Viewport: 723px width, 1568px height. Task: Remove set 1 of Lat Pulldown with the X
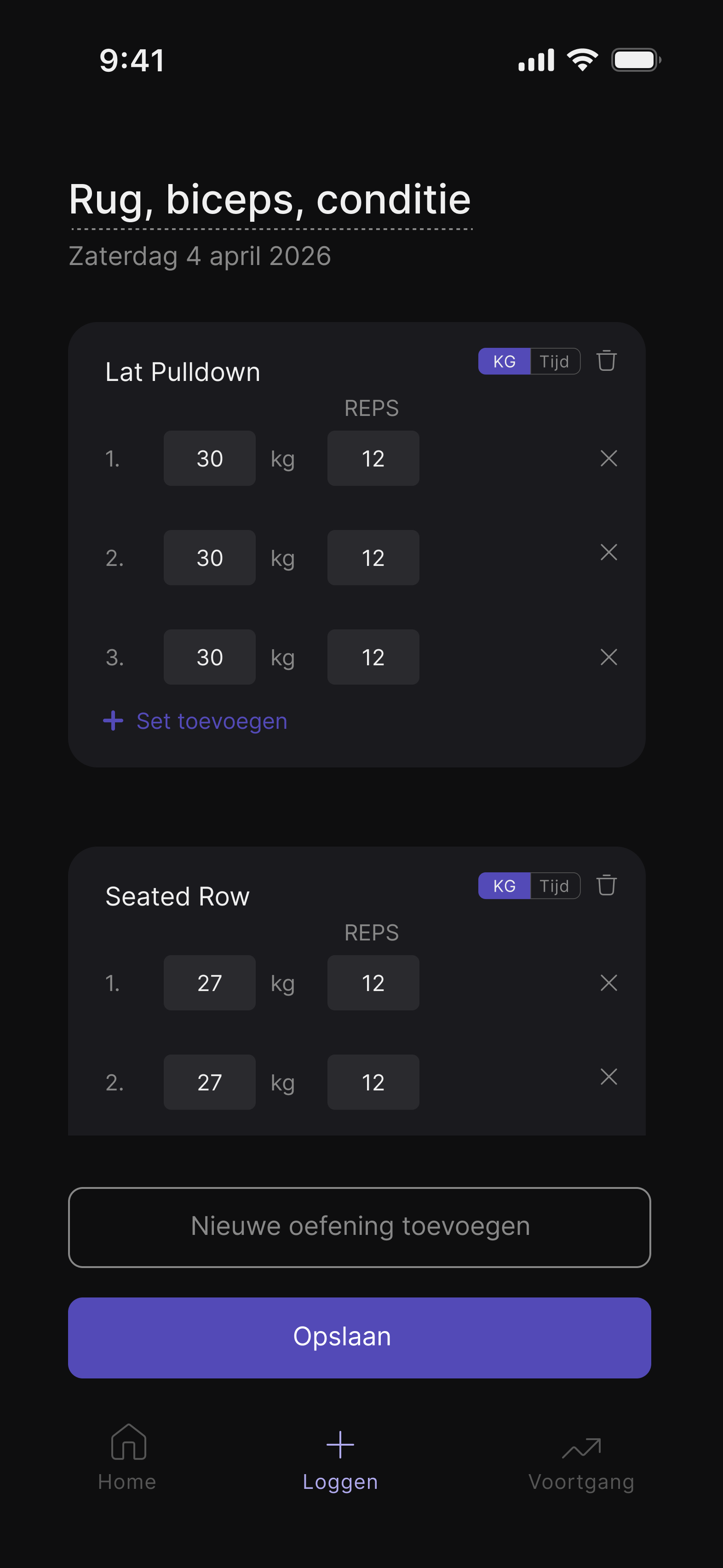point(608,458)
